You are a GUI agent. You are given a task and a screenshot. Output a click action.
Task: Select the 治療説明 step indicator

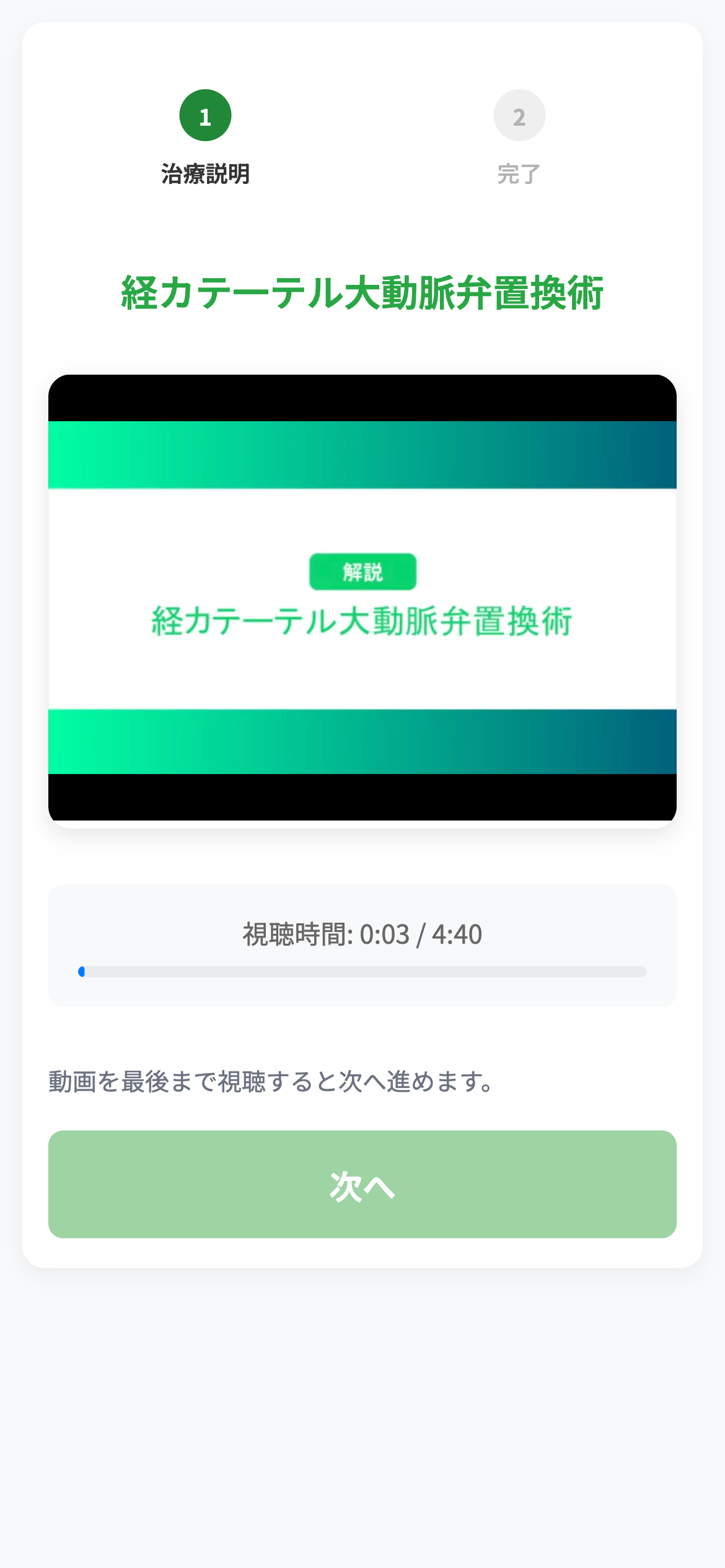[x=204, y=174]
